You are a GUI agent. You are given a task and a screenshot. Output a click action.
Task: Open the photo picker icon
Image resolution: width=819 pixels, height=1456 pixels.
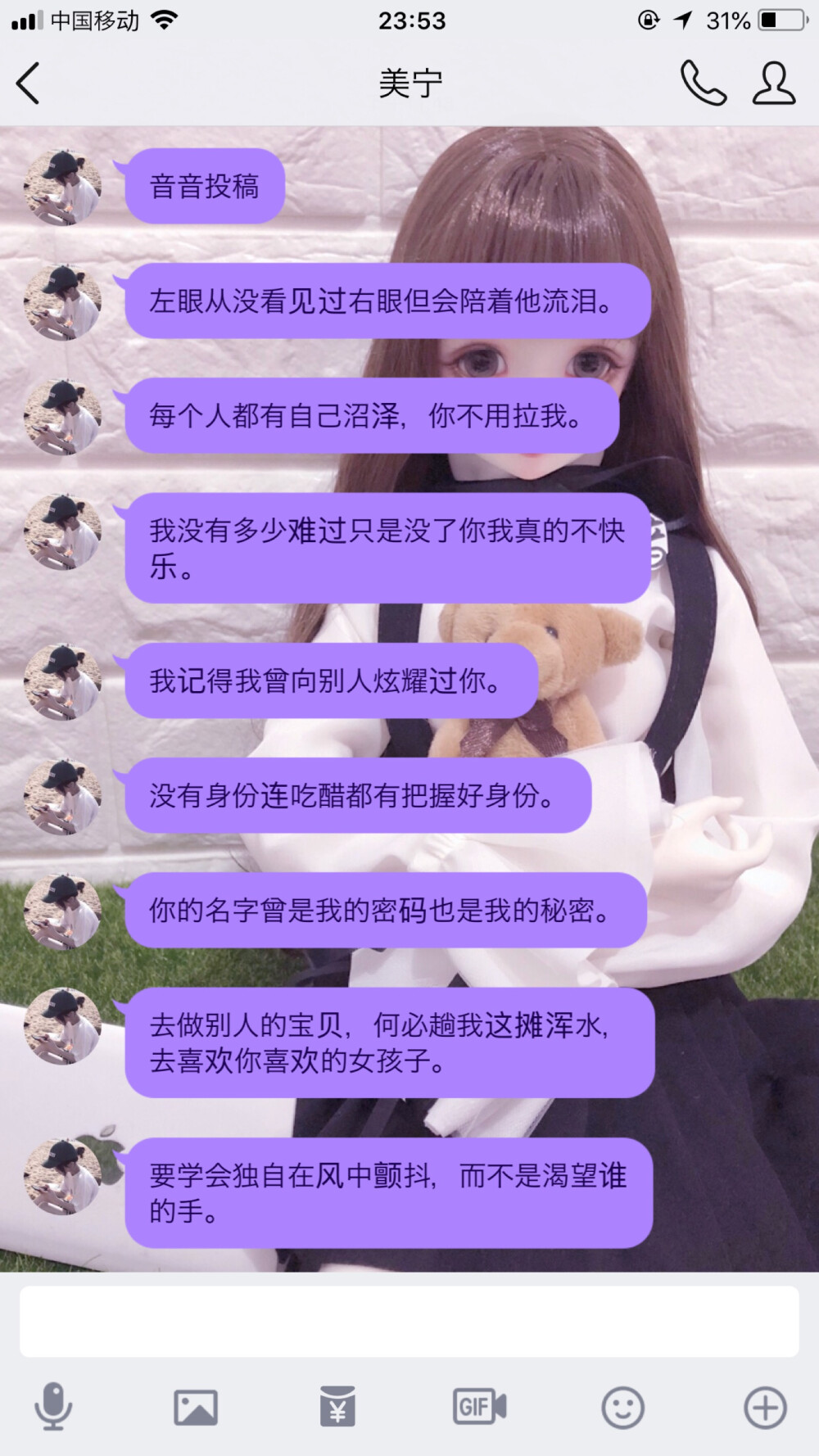point(193,1405)
